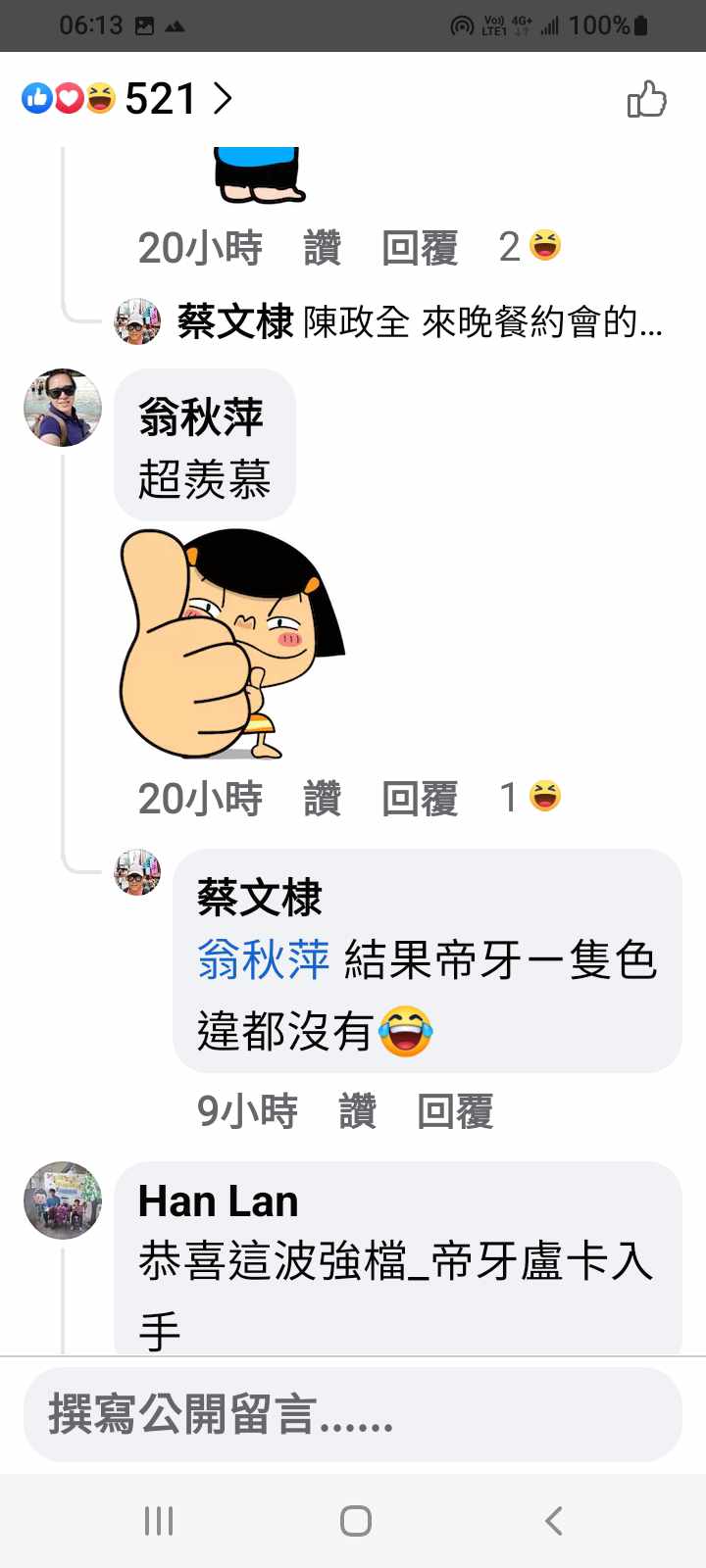The width and height of the screenshot is (706, 1568).
Task: Tap 撰寫公開留言 comment field
Action: click(x=352, y=1414)
